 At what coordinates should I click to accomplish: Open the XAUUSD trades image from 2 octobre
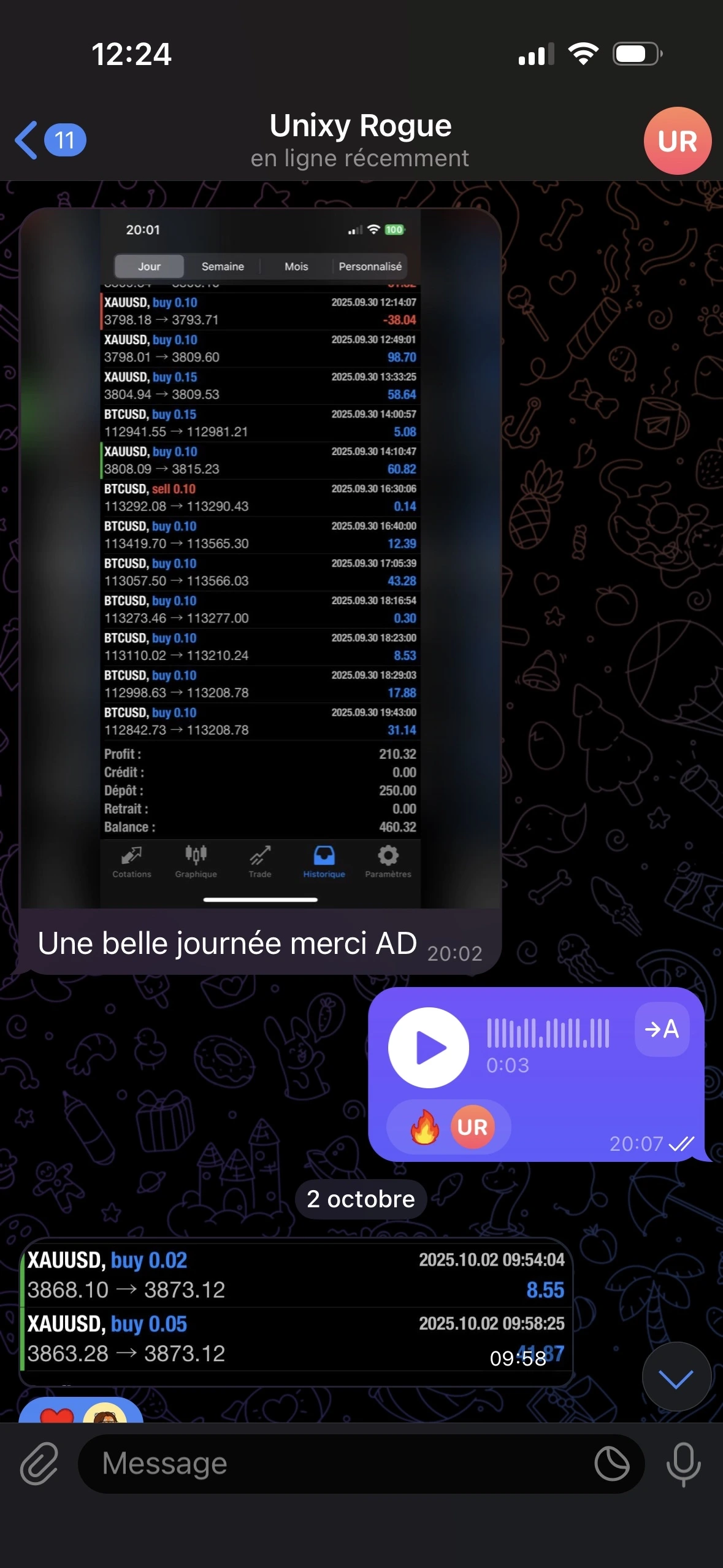[x=296, y=1307]
